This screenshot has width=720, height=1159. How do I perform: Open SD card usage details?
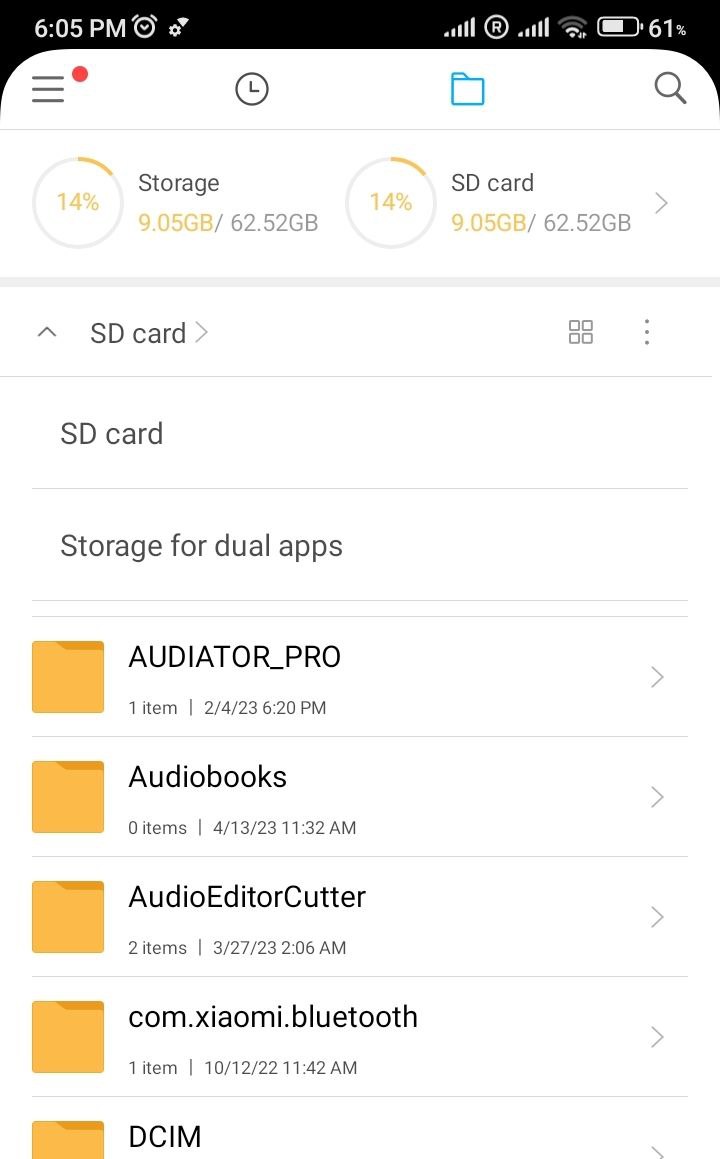point(509,203)
